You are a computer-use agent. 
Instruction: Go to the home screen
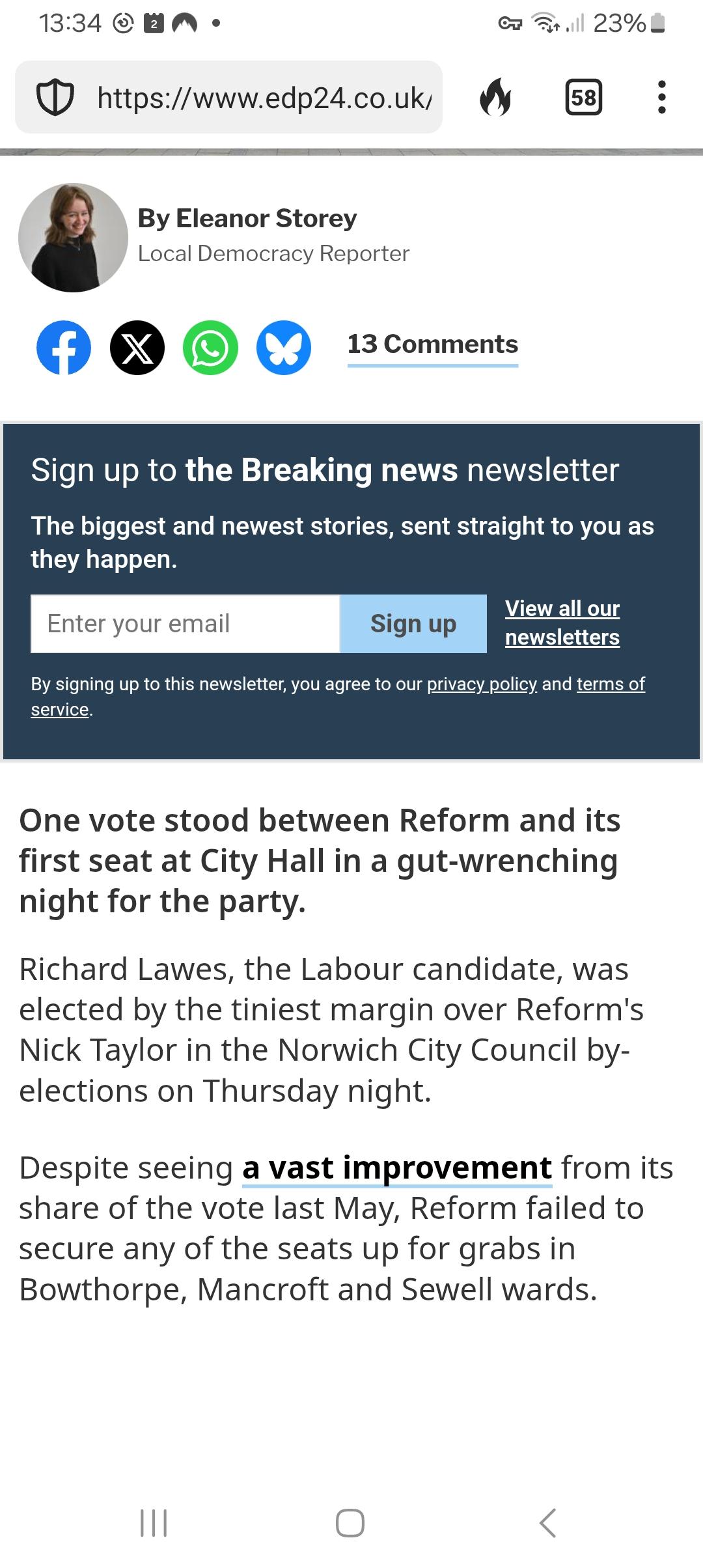[350, 1523]
